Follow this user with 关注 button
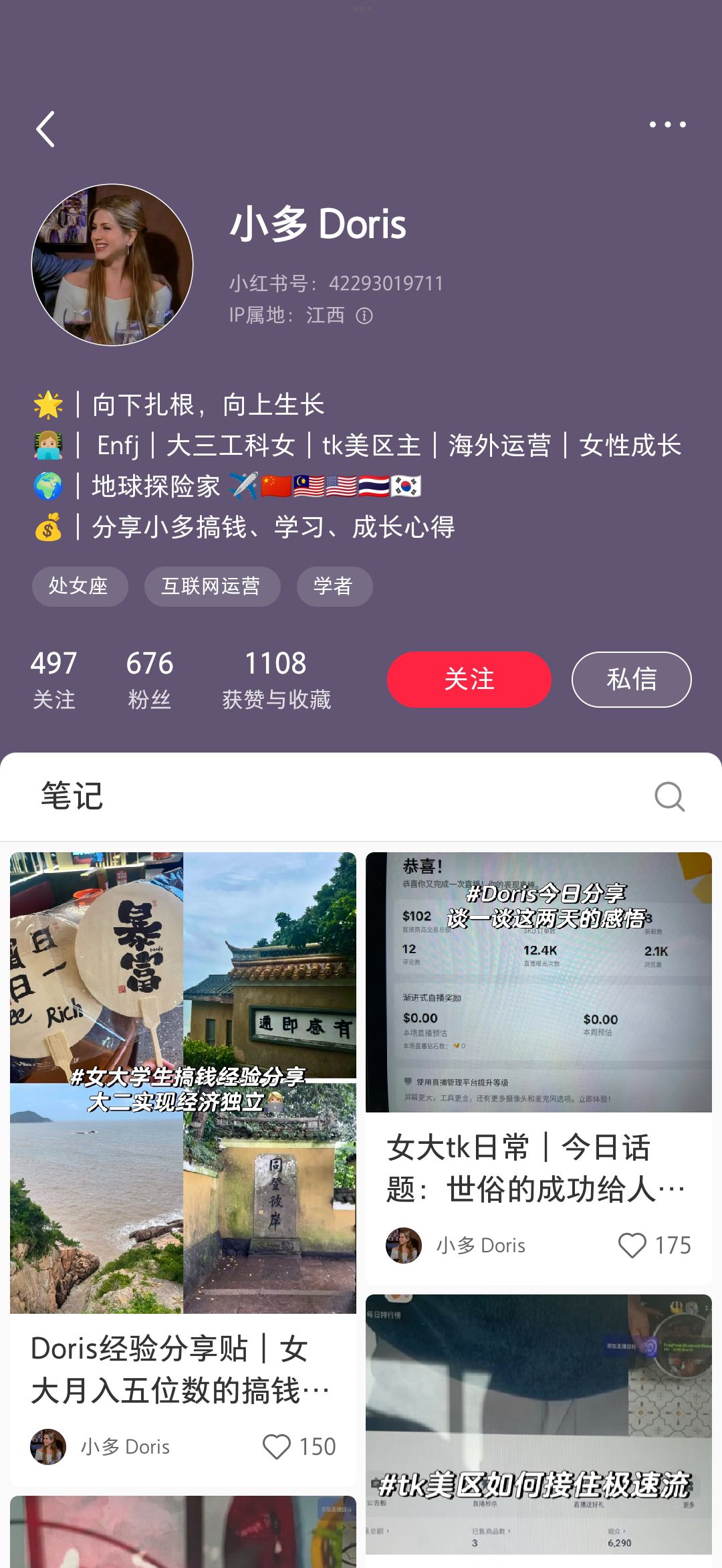Viewport: 722px width, 1568px height. coord(469,680)
